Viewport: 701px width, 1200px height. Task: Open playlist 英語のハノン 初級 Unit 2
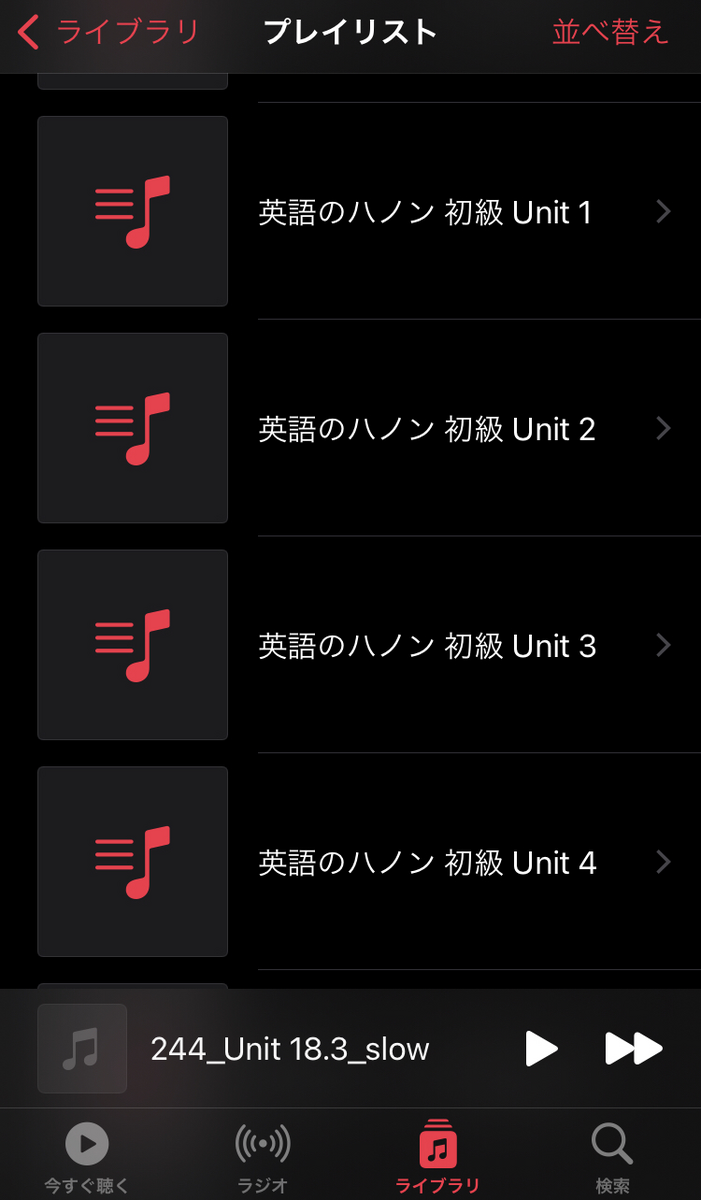tap(426, 429)
